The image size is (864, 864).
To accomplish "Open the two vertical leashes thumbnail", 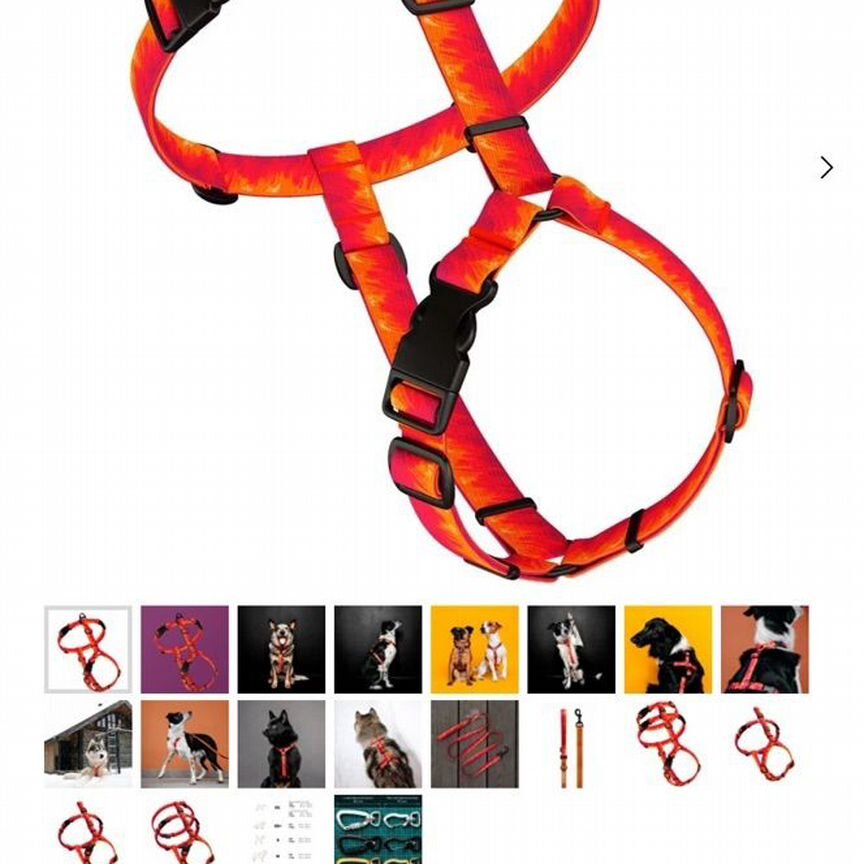I will tap(571, 743).
